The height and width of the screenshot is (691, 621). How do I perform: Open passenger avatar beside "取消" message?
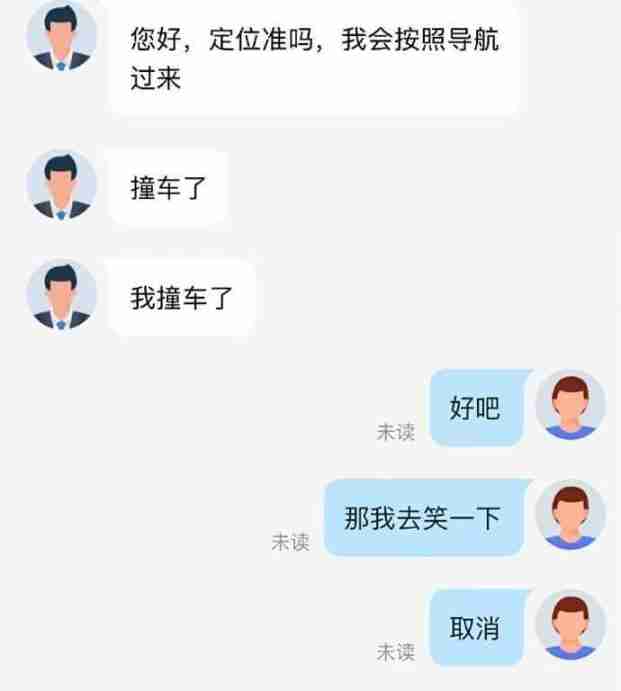coord(570,625)
